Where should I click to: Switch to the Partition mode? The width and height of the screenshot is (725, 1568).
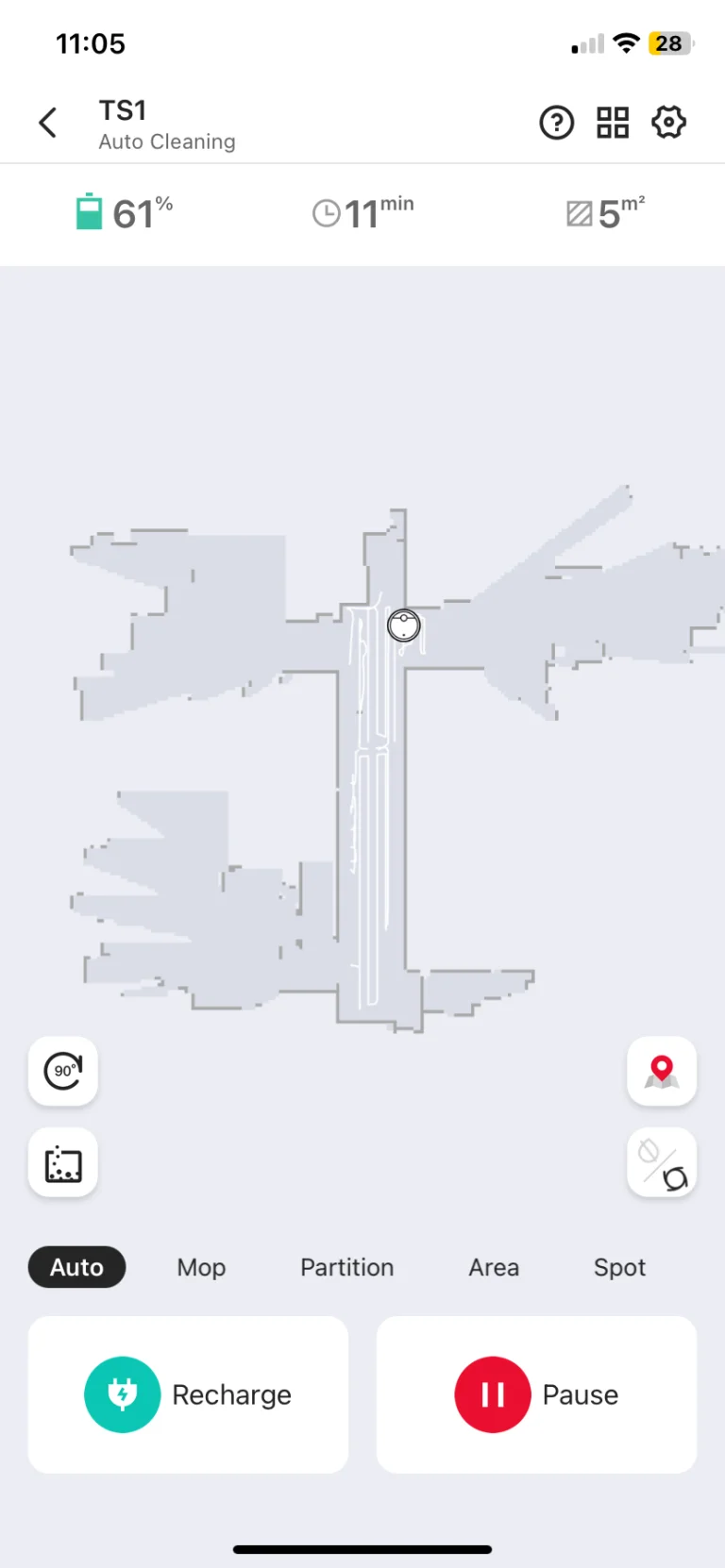click(346, 1267)
